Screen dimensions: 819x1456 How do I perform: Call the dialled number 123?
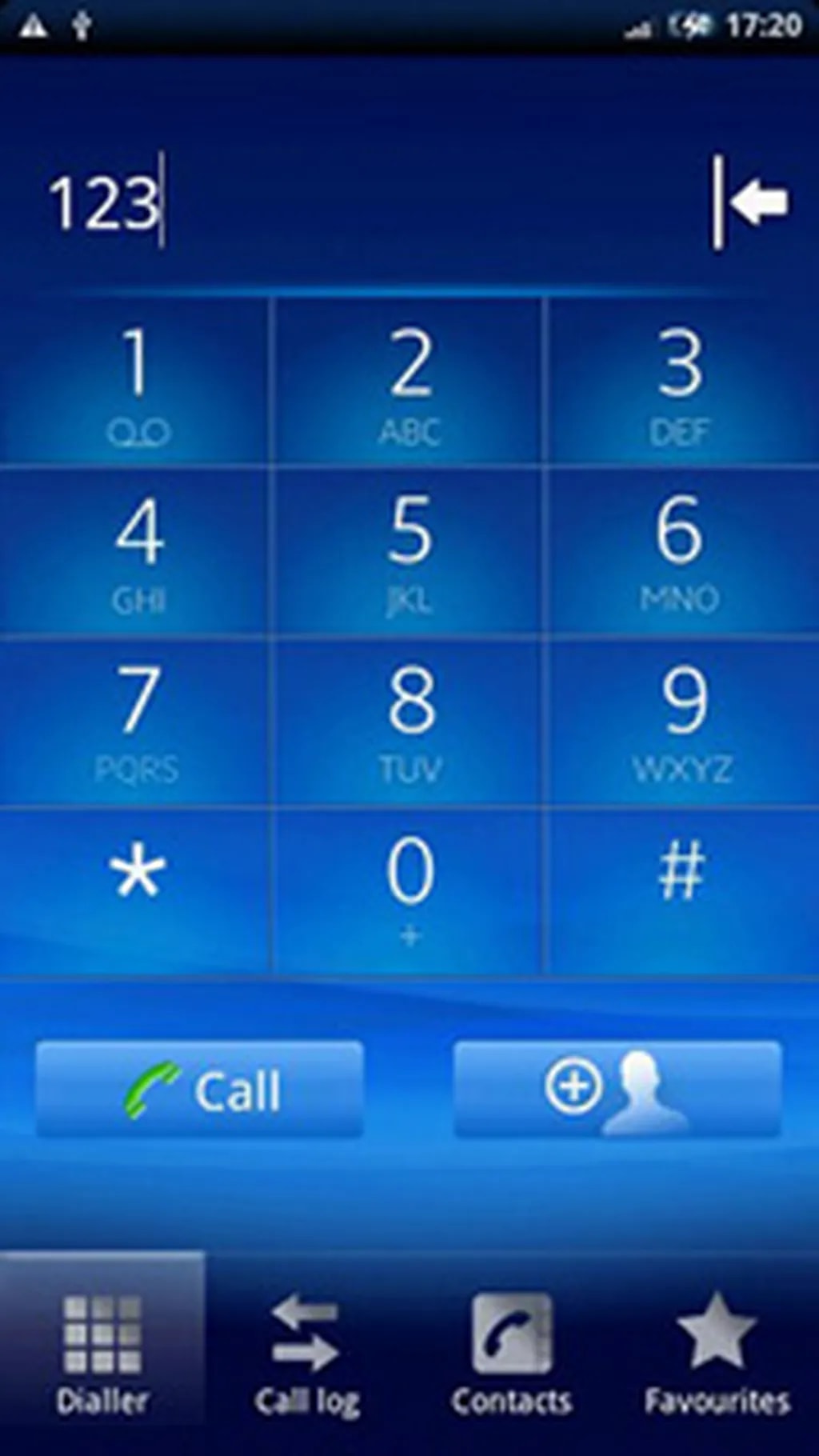pyautogui.click(x=200, y=1090)
